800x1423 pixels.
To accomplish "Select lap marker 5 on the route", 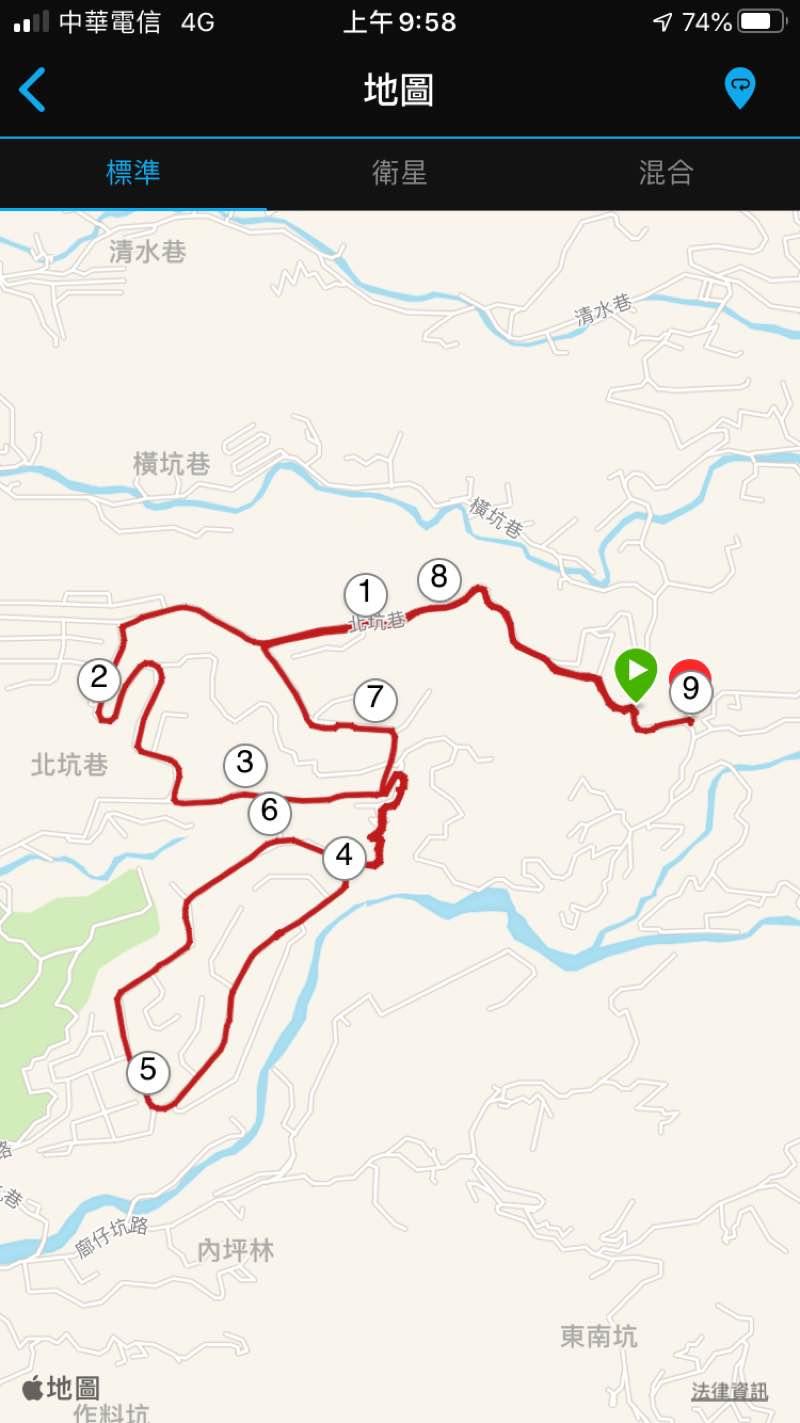I will pyautogui.click(x=148, y=1070).
